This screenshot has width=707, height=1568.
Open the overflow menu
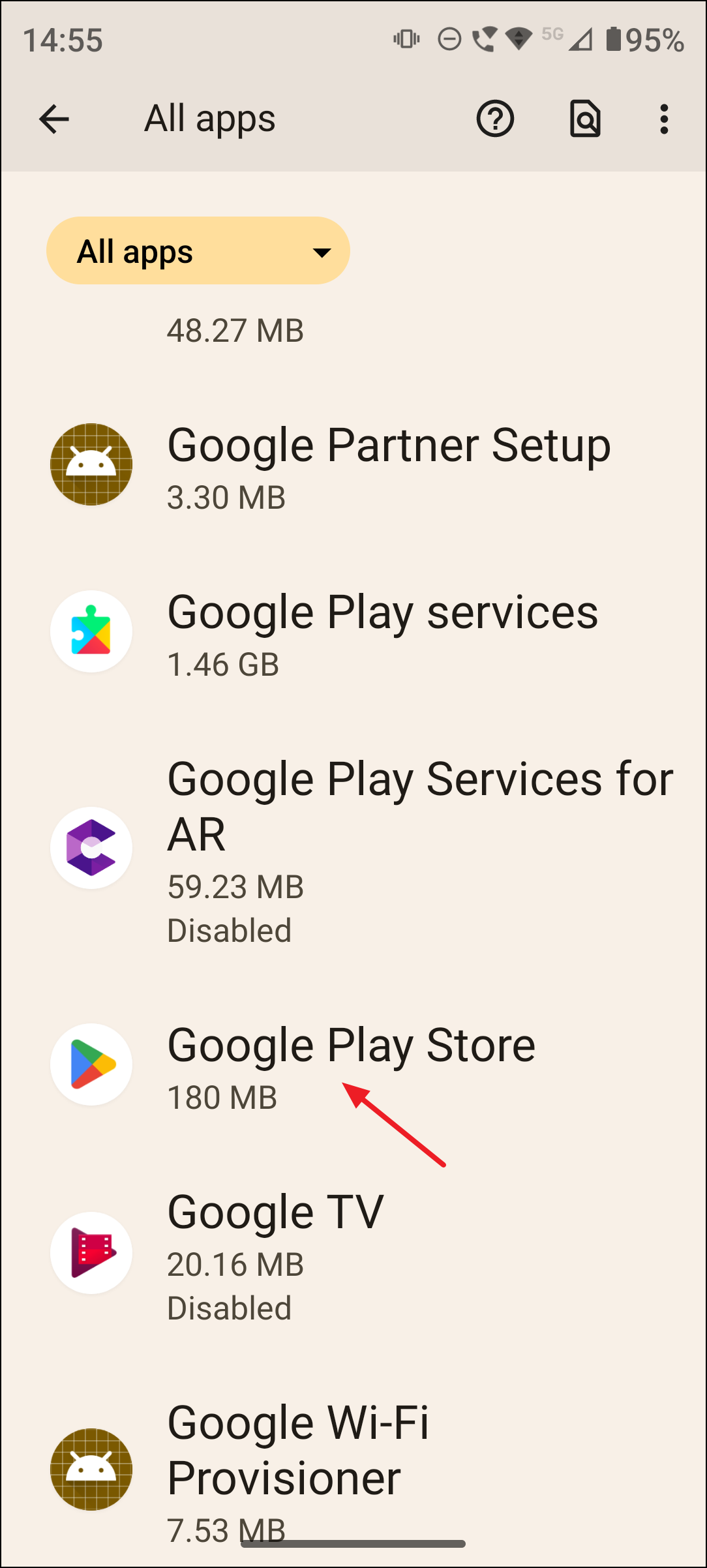tap(664, 119)
